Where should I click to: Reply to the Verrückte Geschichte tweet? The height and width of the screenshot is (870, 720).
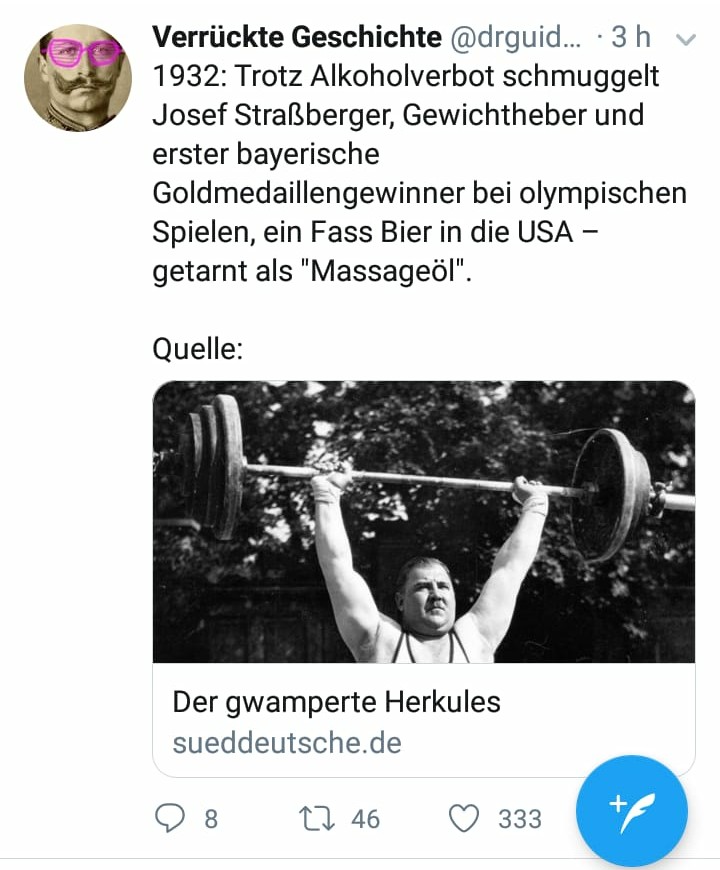(x=172, y=819)
